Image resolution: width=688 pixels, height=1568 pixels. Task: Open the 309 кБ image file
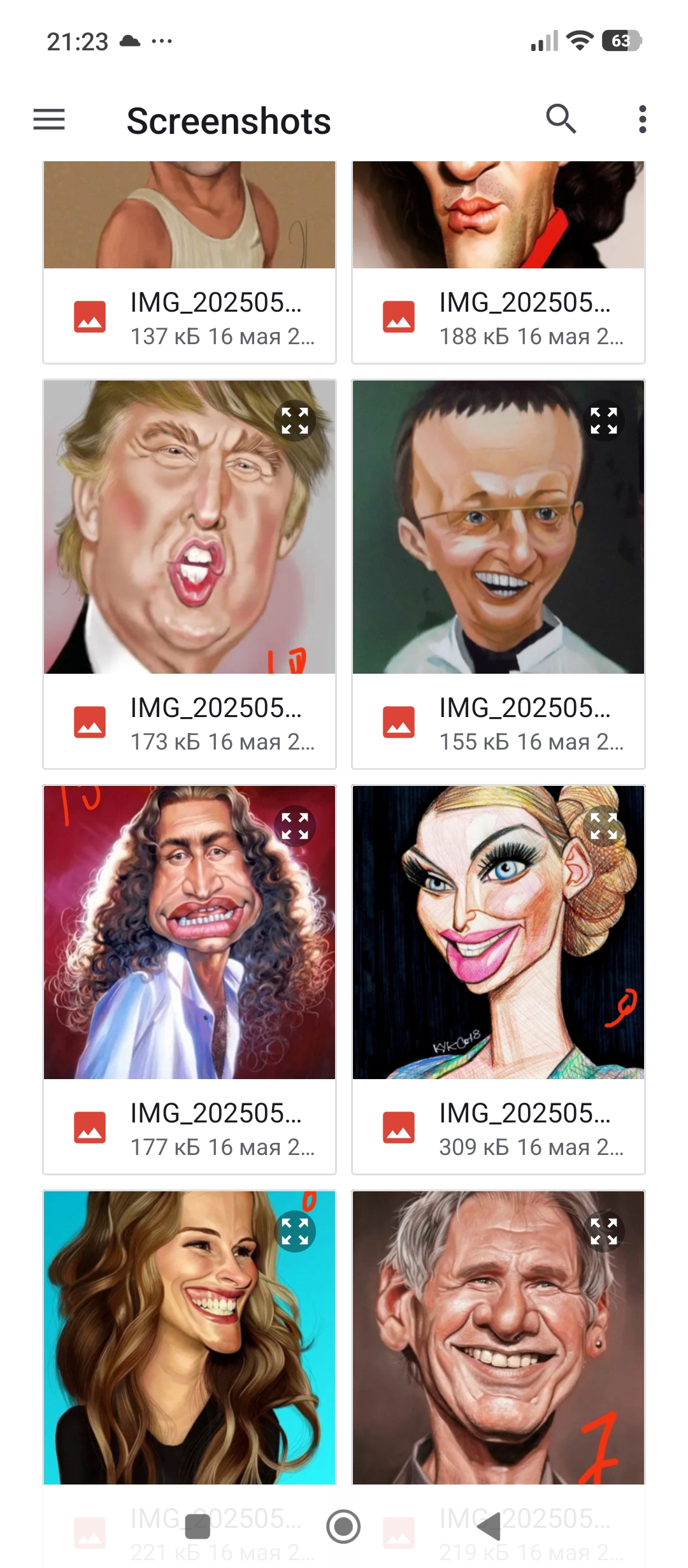point(498,1128)
